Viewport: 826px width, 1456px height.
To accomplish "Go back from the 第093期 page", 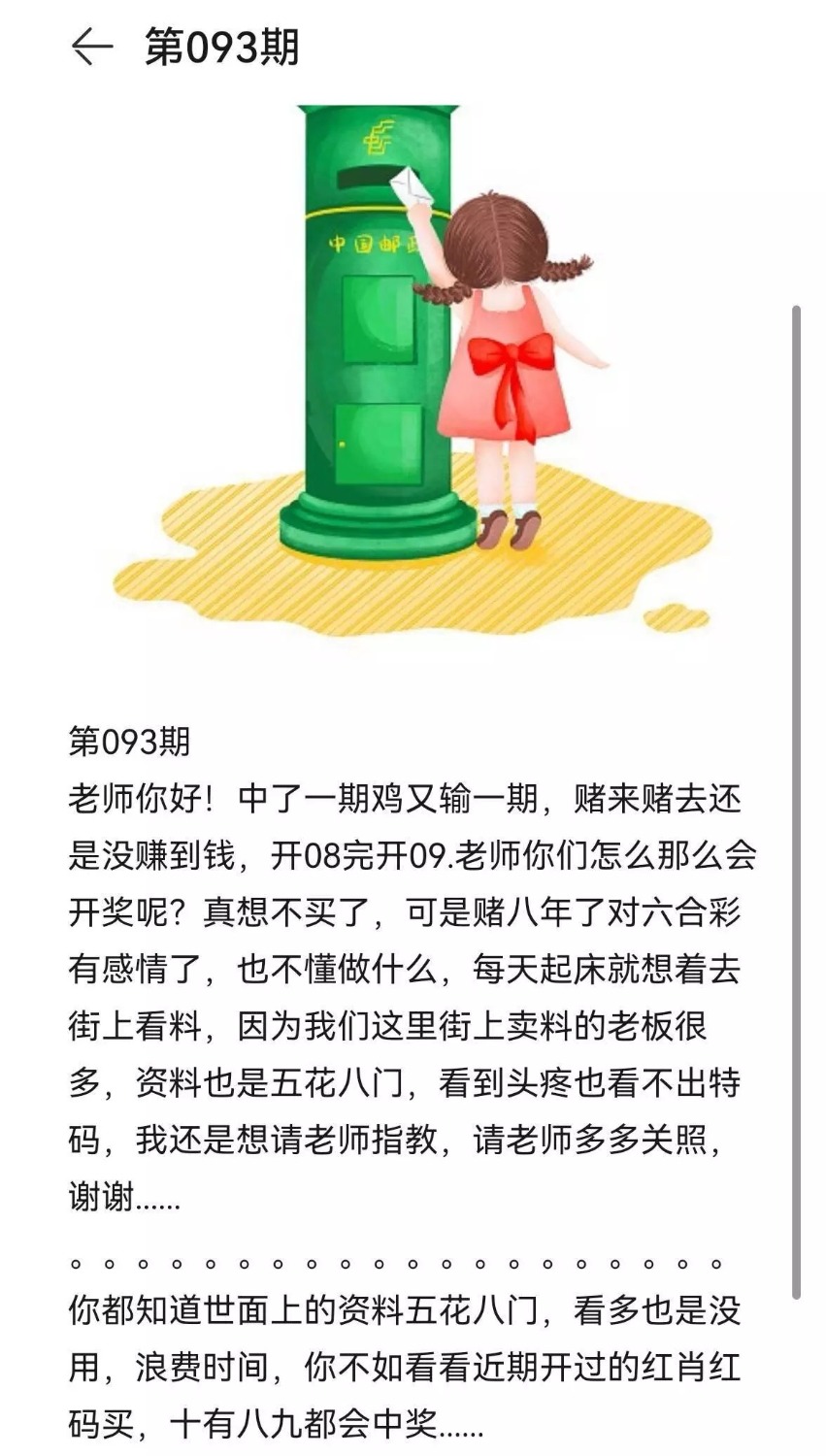I will 91,47.
